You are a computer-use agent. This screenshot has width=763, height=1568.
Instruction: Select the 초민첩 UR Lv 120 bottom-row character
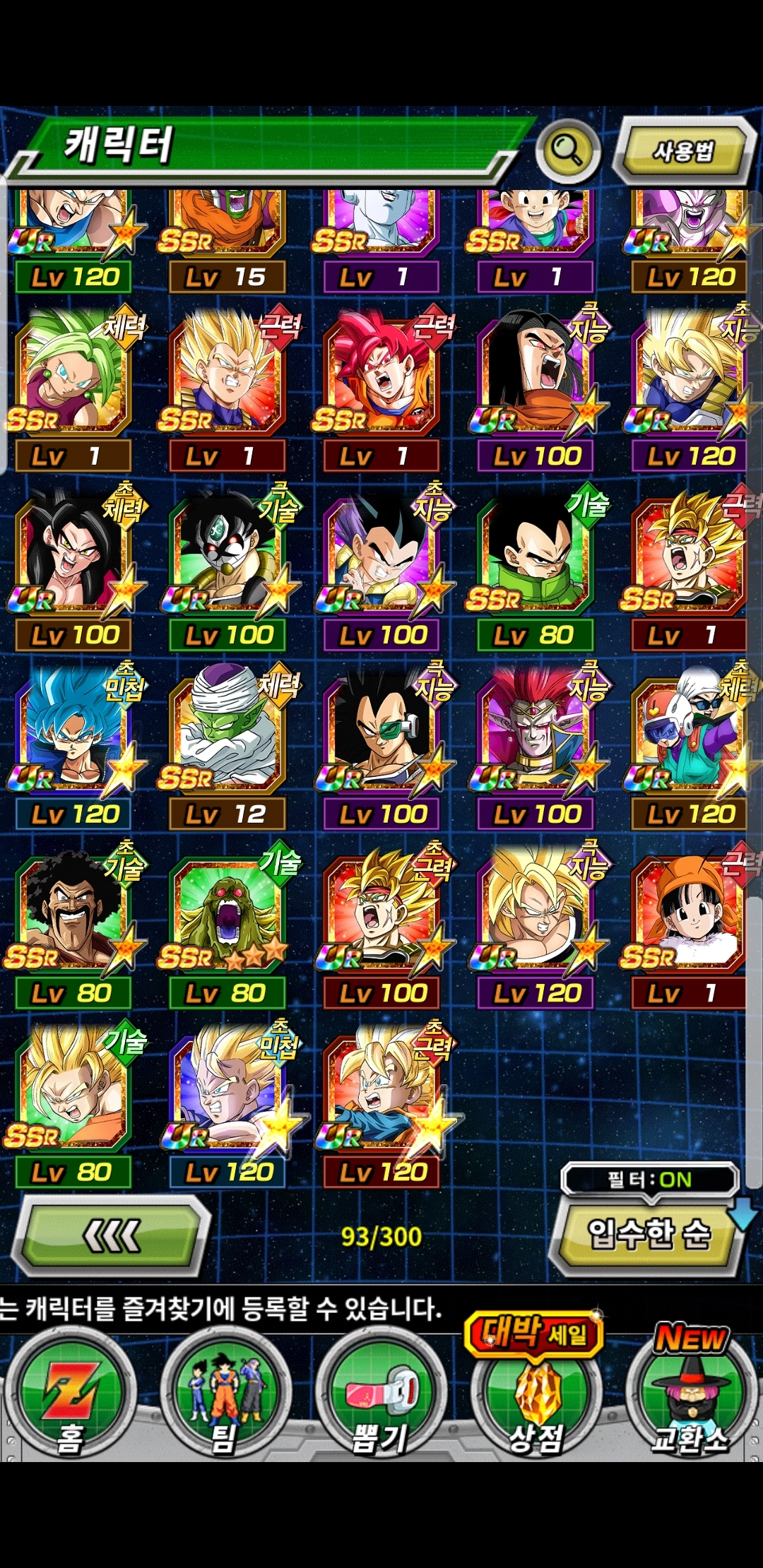coord(227,1091)
